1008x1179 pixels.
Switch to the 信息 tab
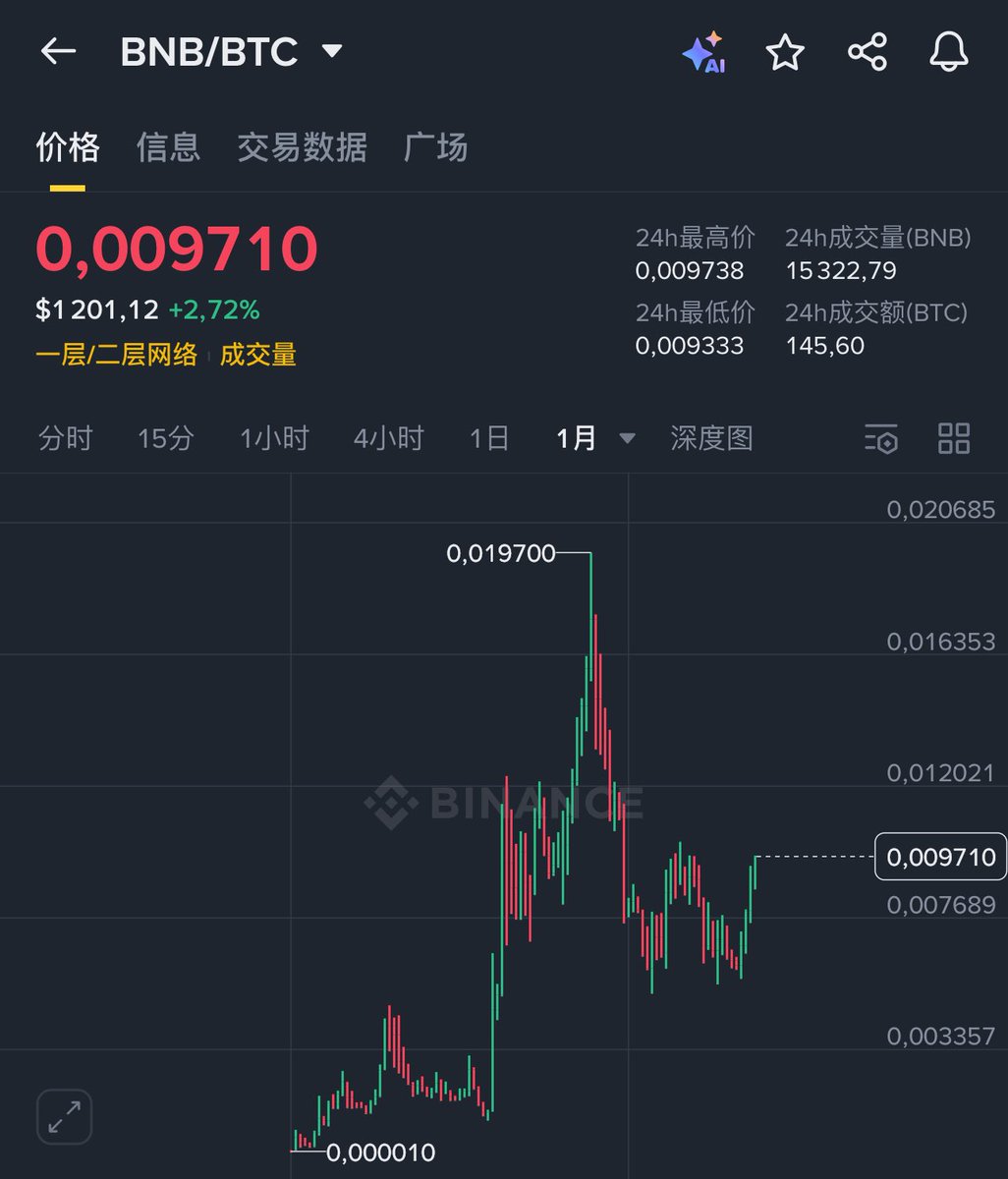point(168,147)
